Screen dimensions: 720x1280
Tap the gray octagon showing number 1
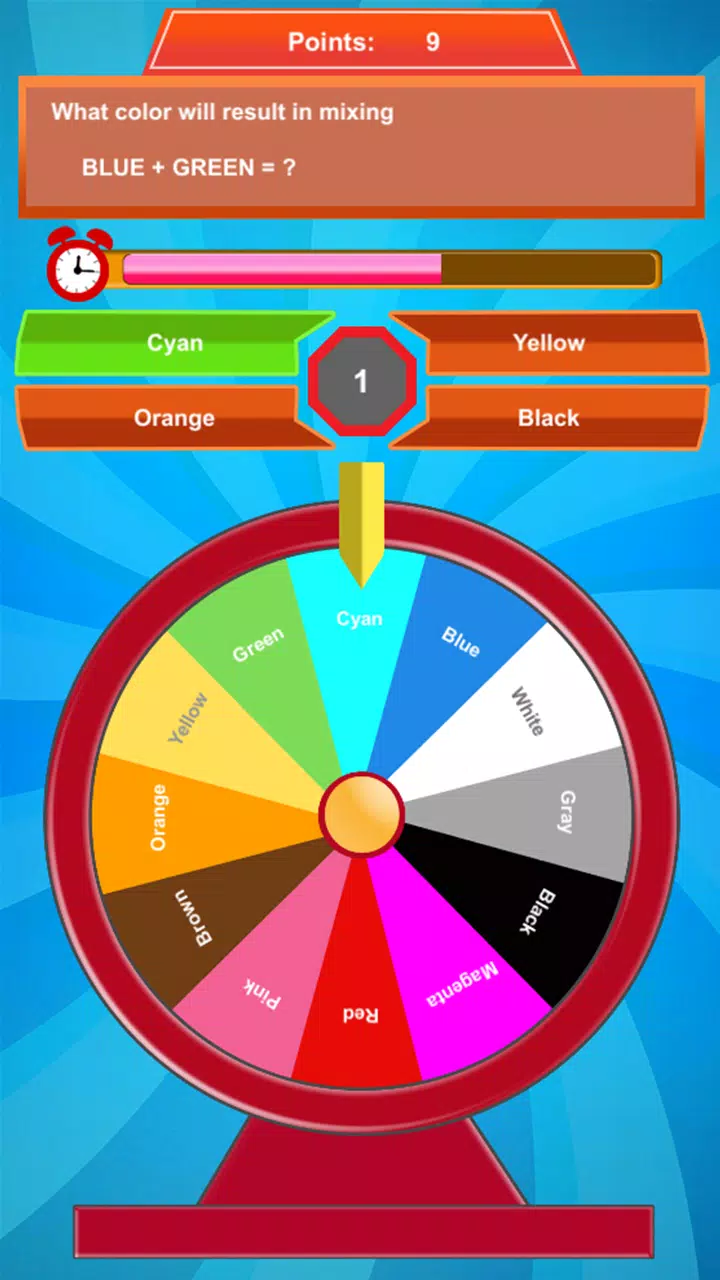(x=362, y=381)
